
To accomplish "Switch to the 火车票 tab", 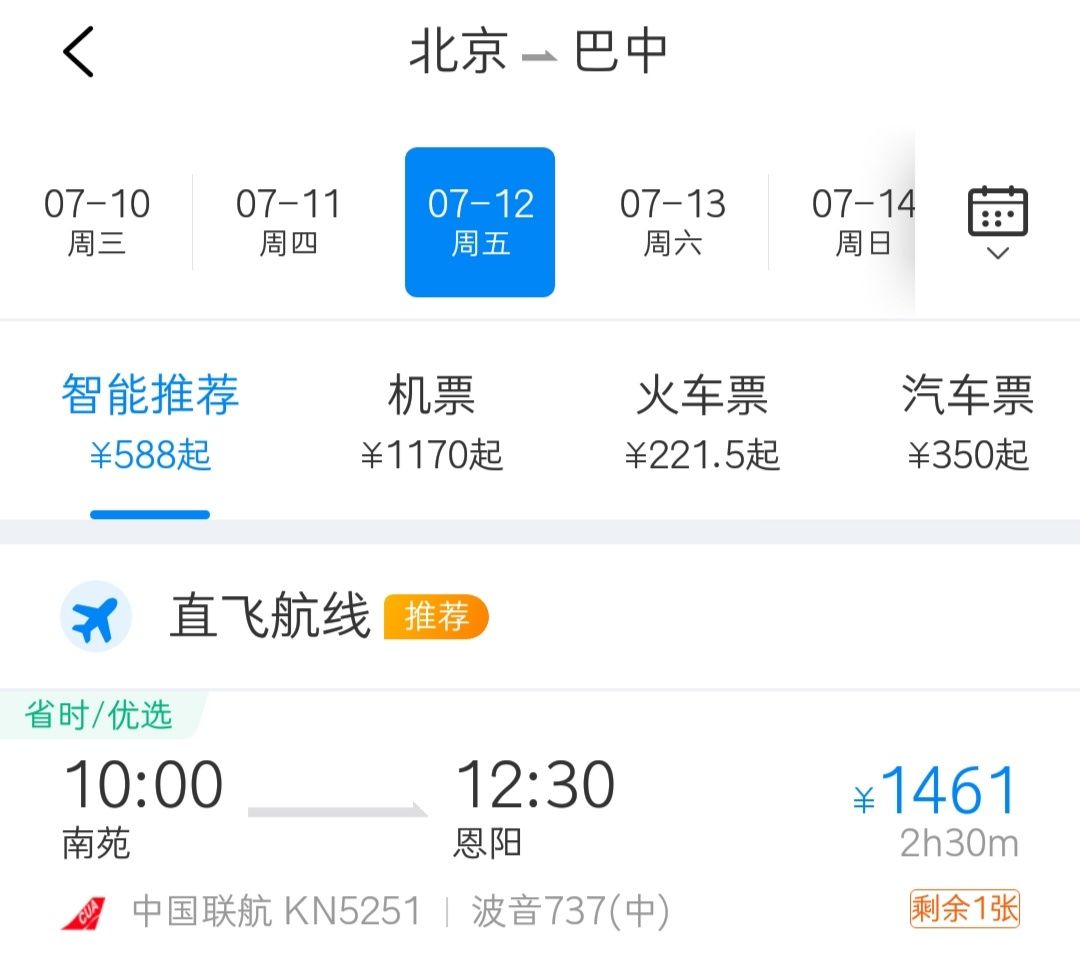I will pyautogui.click(x=702, y=422).
